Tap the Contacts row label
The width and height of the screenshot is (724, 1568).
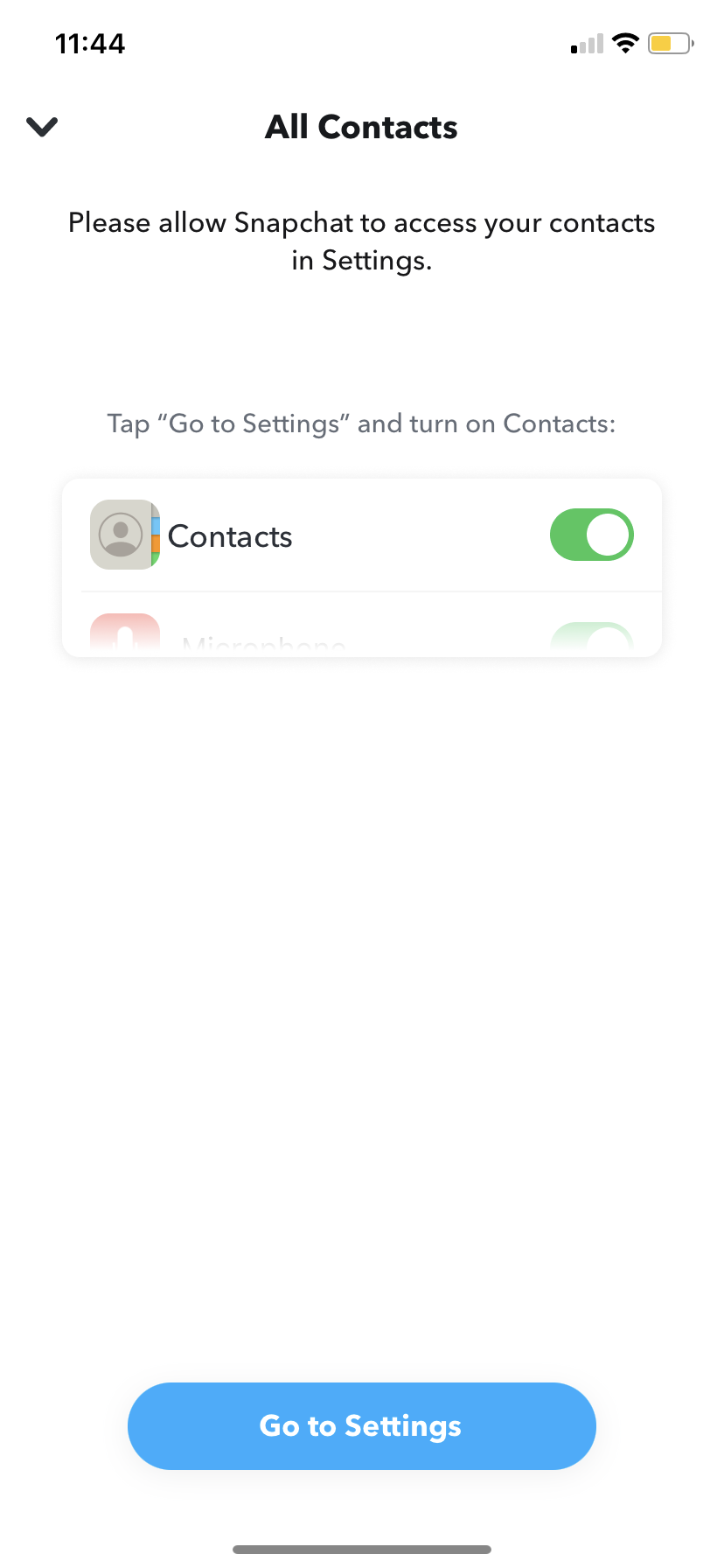coord(229,536)
